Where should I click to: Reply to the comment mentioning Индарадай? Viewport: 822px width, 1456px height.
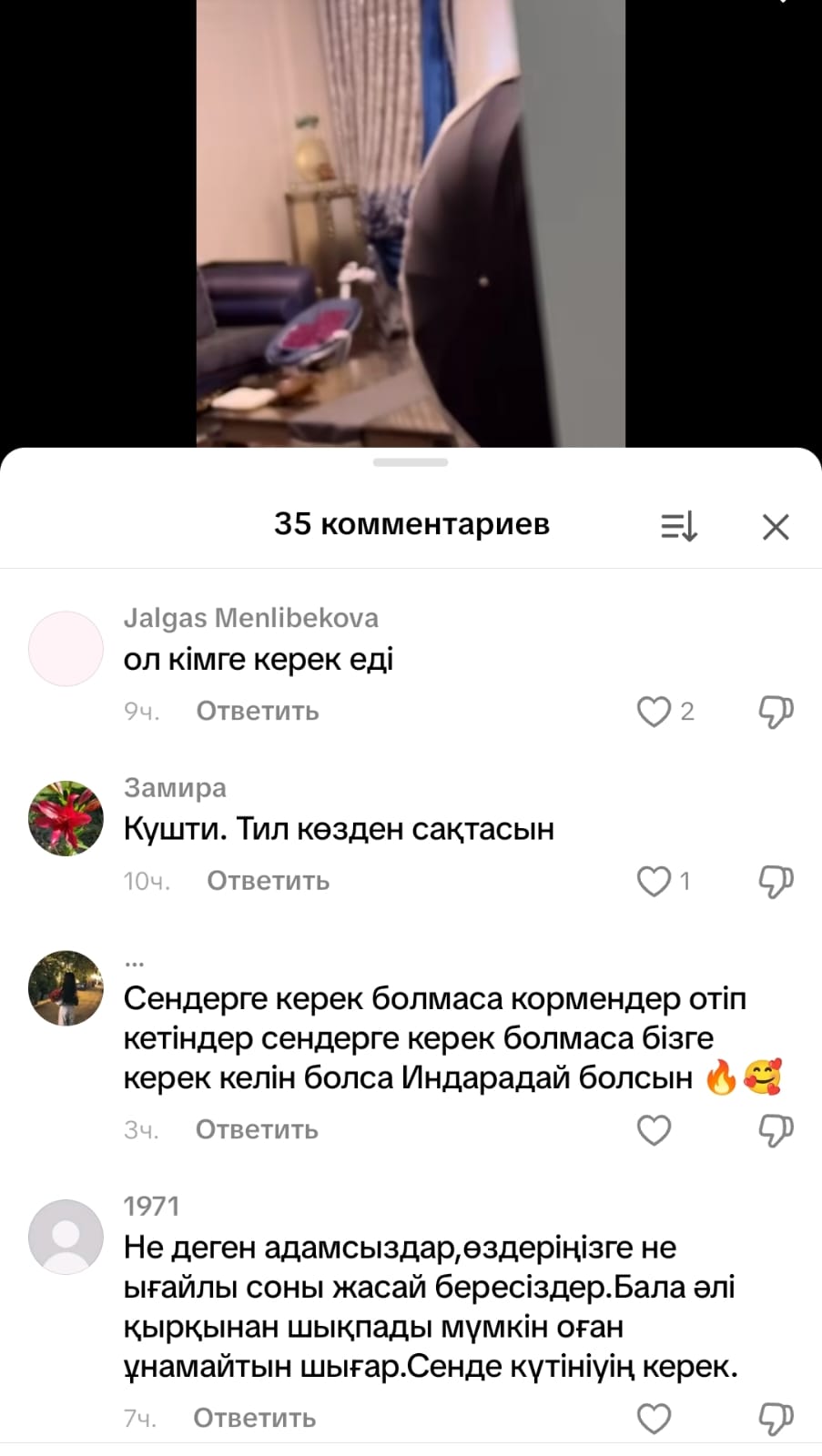[257, 1130]
